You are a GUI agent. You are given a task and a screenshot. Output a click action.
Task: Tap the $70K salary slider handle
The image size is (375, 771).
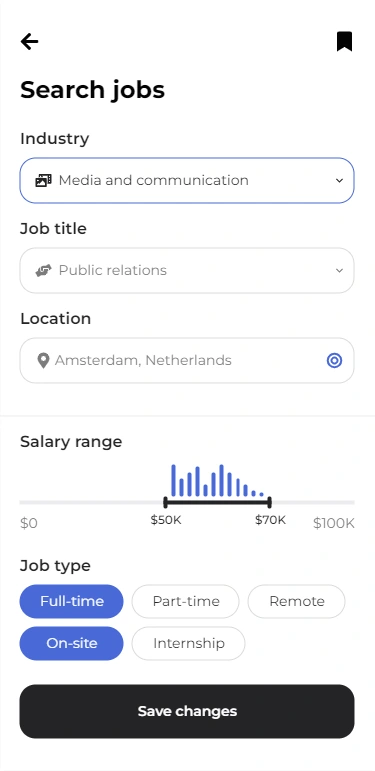coord(270,502)
